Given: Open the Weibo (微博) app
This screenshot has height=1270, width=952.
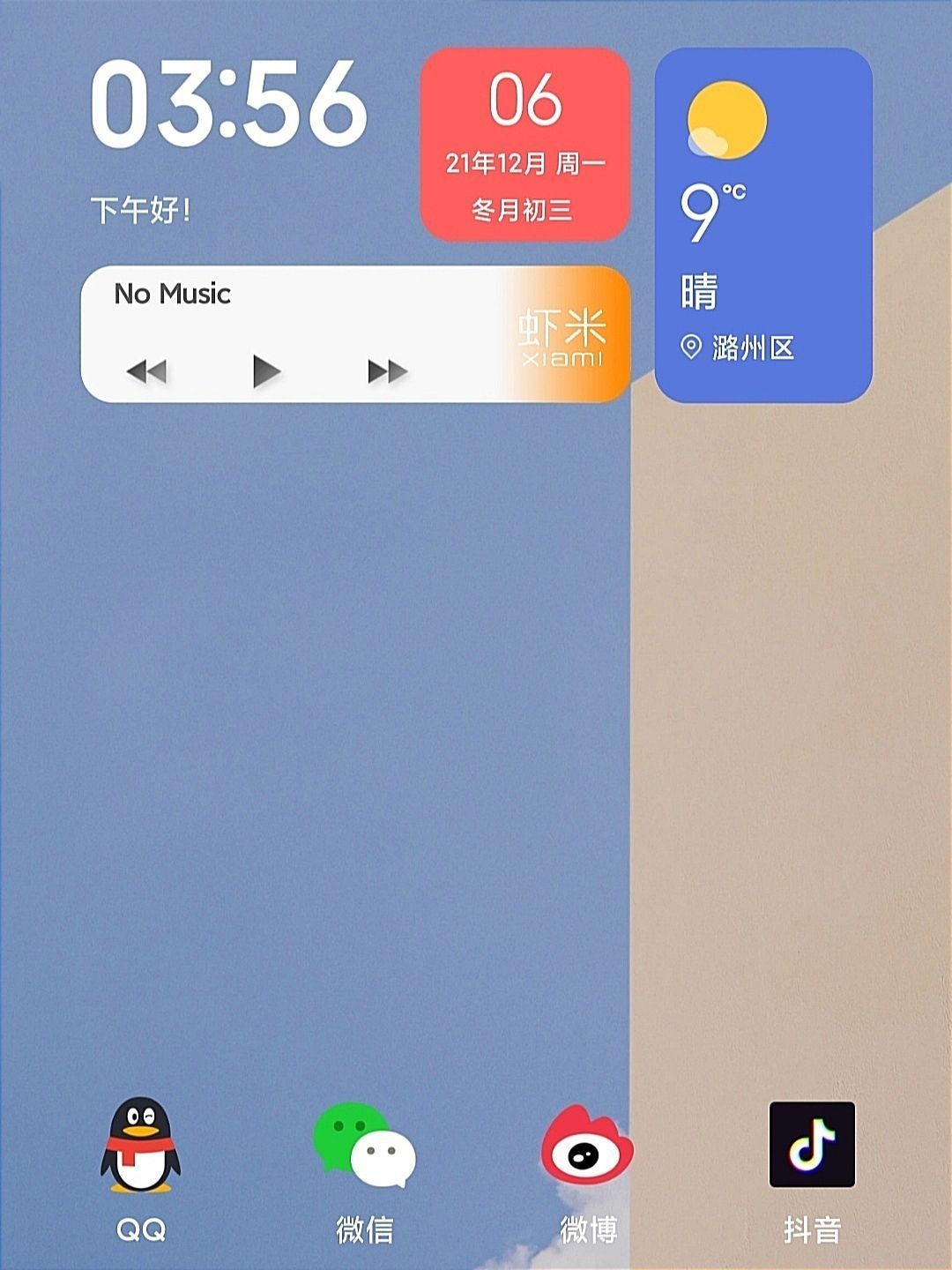Looking at the screenshot, I should (x=587, y=1147).
